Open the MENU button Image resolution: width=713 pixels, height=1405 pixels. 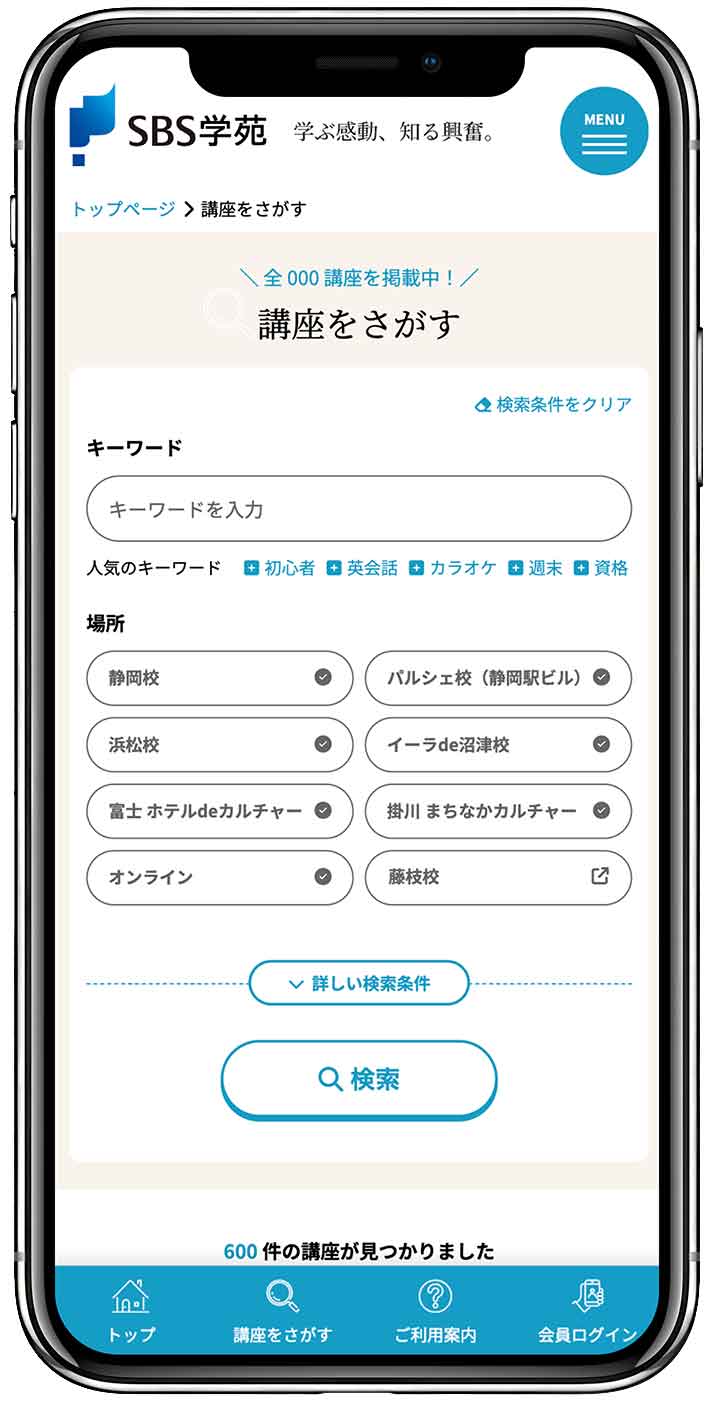tap(603, 132)
